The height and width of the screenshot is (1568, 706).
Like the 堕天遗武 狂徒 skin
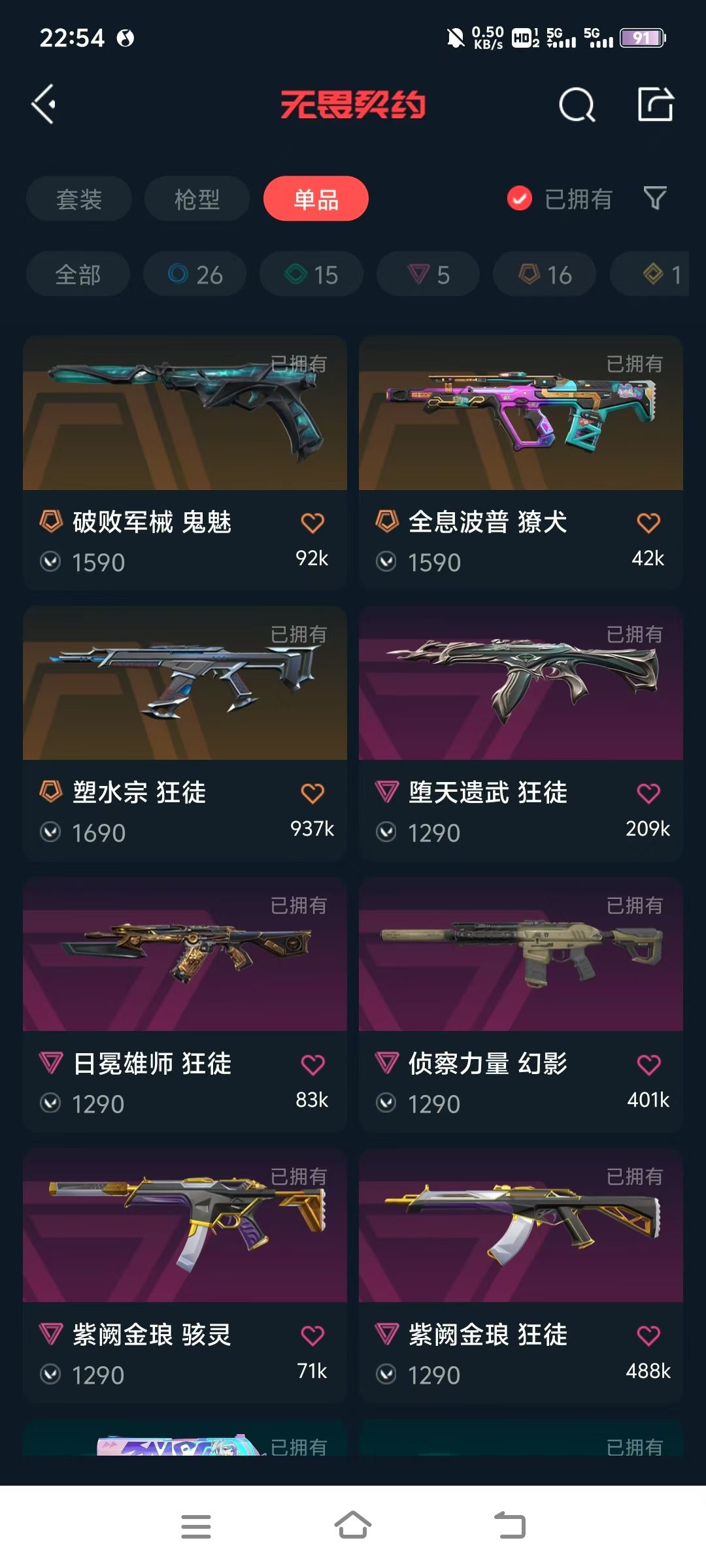tap(648, 793)
